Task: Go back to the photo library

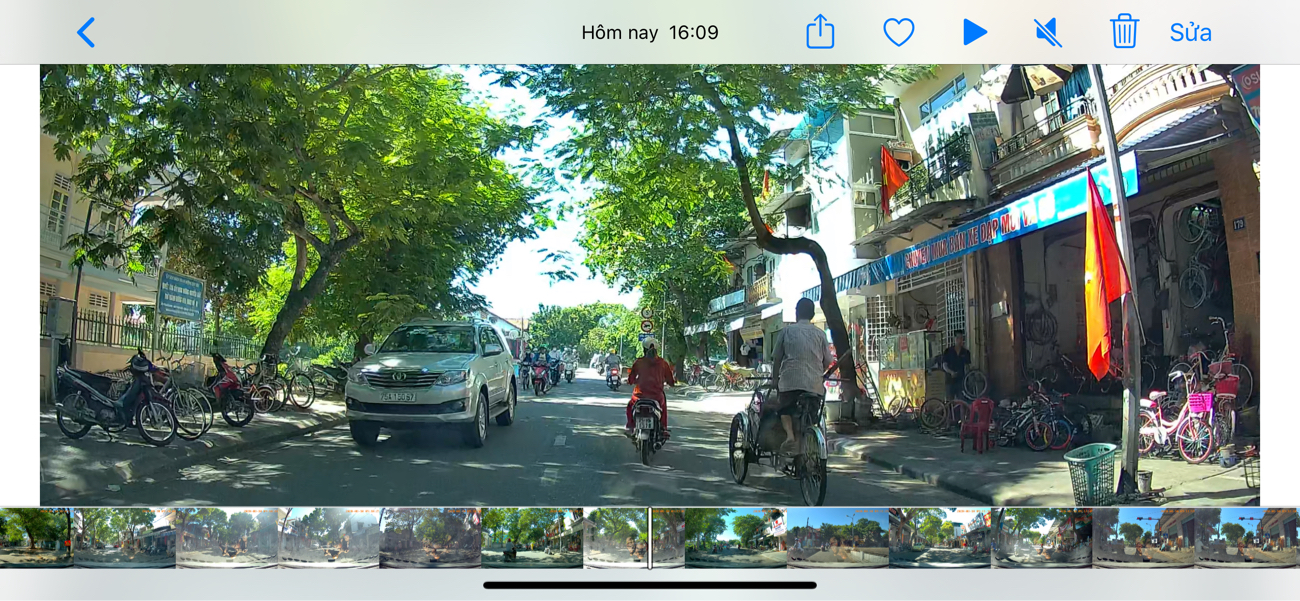Action: pyautogui.click(x=86, y=32)
